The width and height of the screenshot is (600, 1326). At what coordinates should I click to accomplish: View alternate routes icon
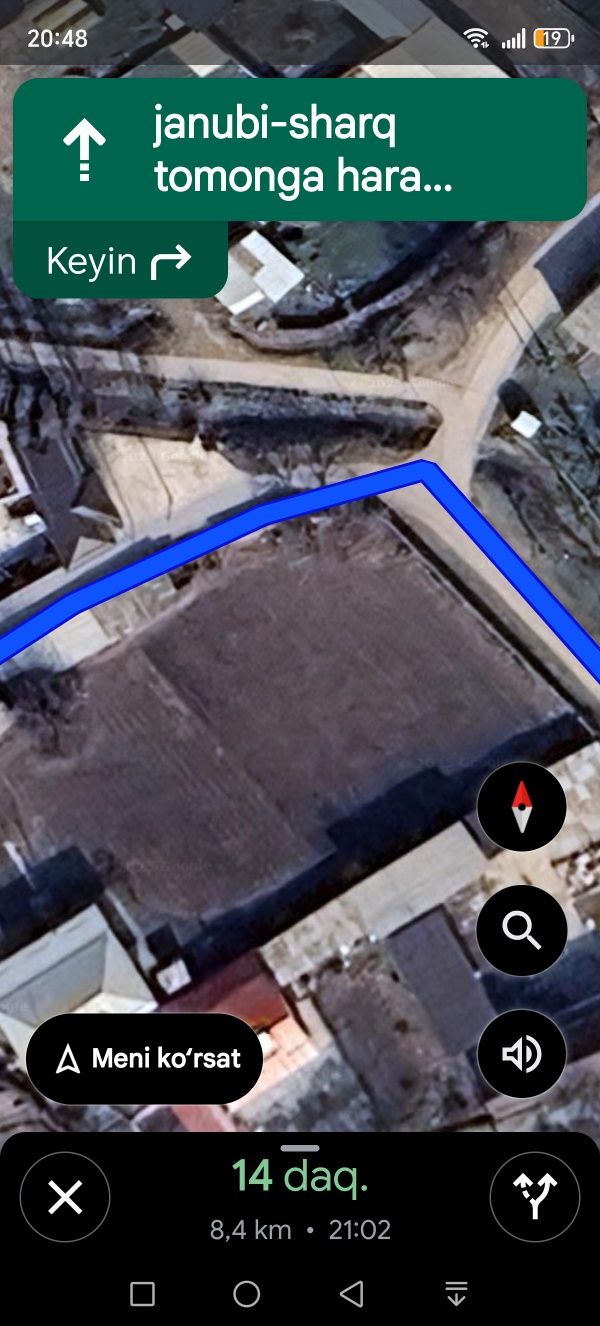tap(535, 1197)
